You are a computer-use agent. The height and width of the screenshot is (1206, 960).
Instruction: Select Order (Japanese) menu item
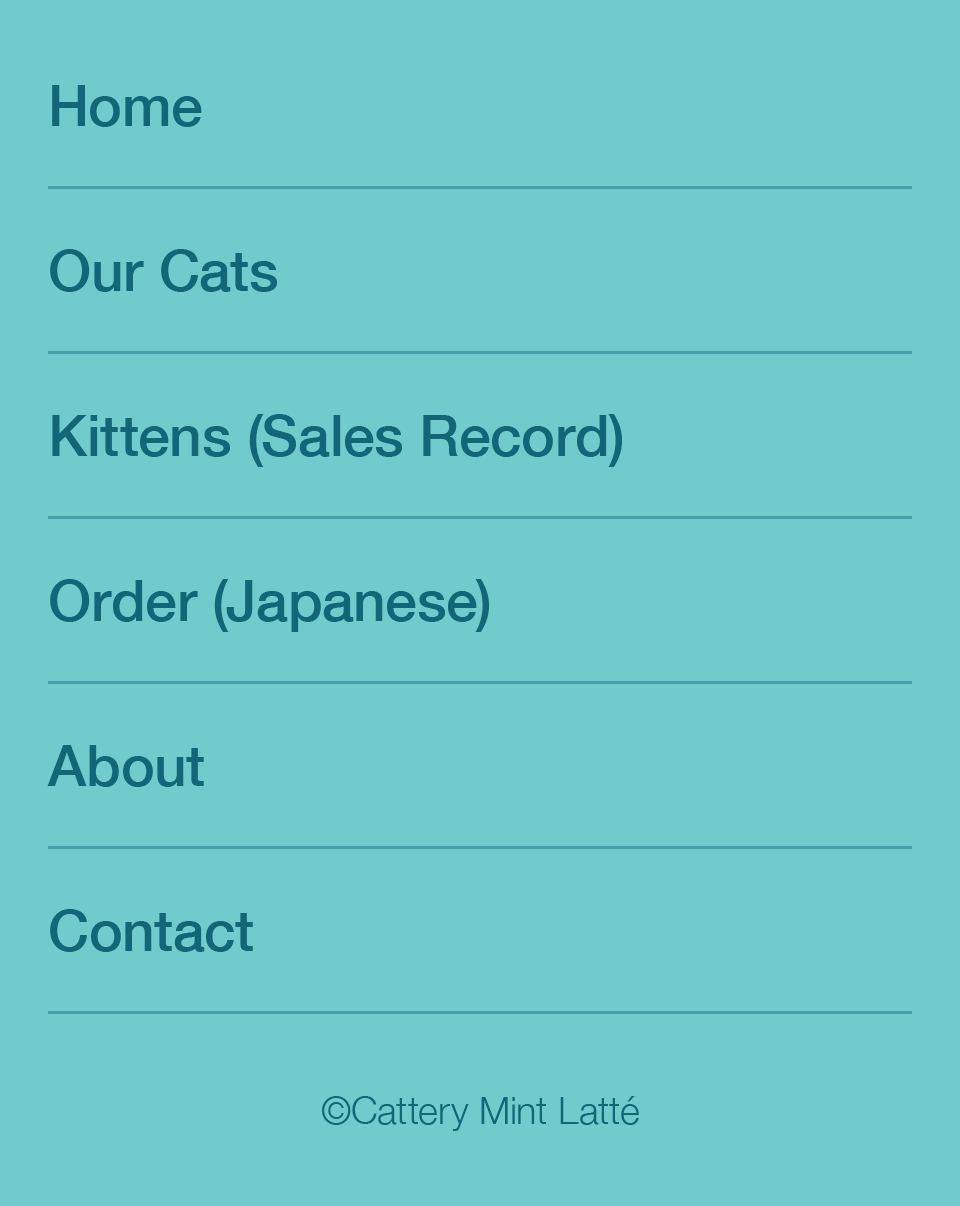tap(269, 601)
